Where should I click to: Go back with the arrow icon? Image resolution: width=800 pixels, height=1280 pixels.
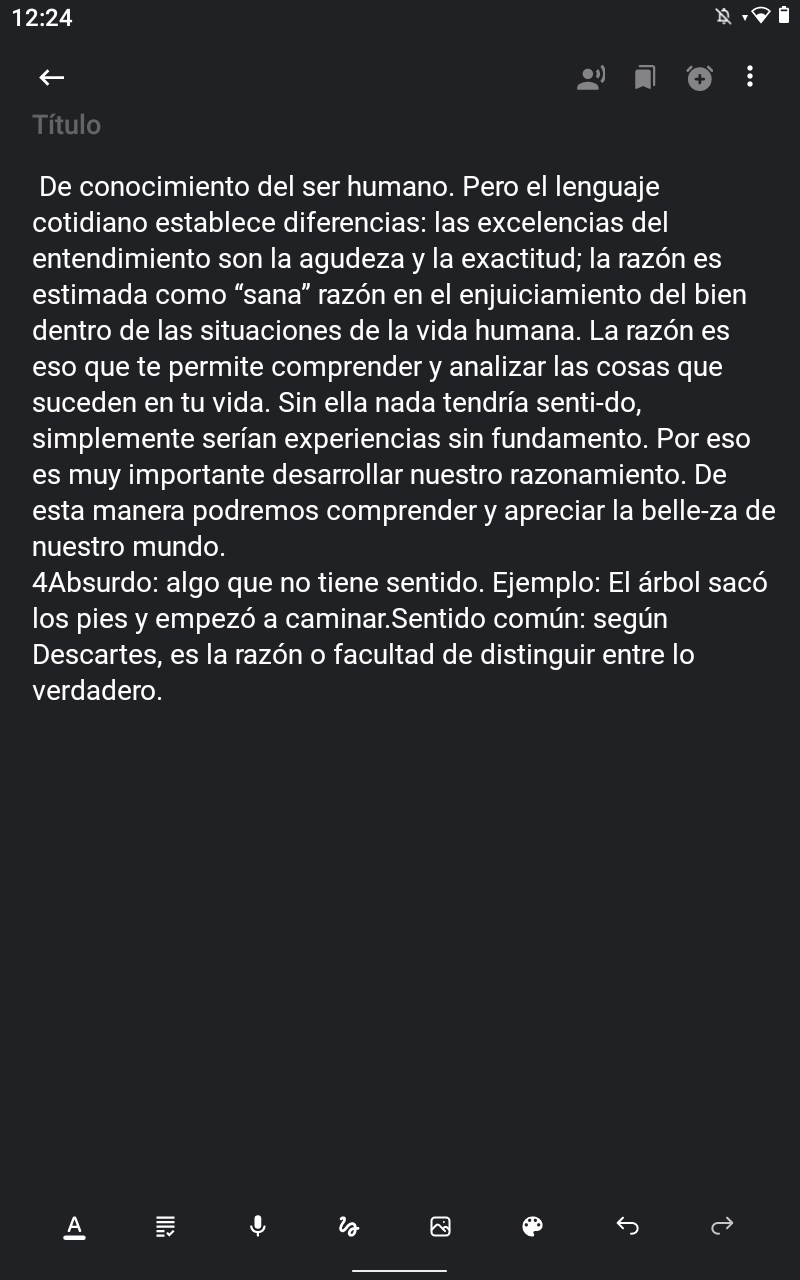pos(52,77)
